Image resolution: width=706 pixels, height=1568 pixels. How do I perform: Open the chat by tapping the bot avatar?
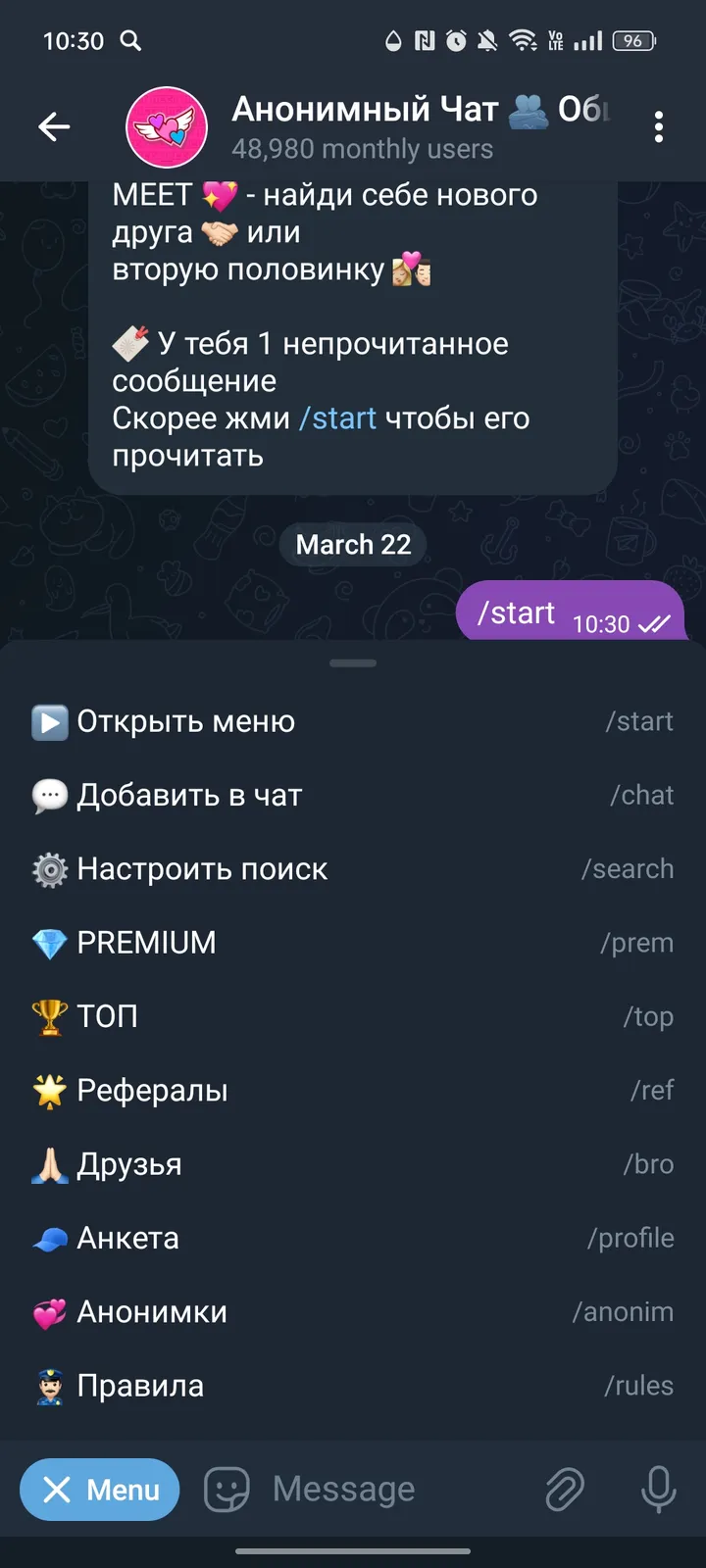click(x=165, y=126)
